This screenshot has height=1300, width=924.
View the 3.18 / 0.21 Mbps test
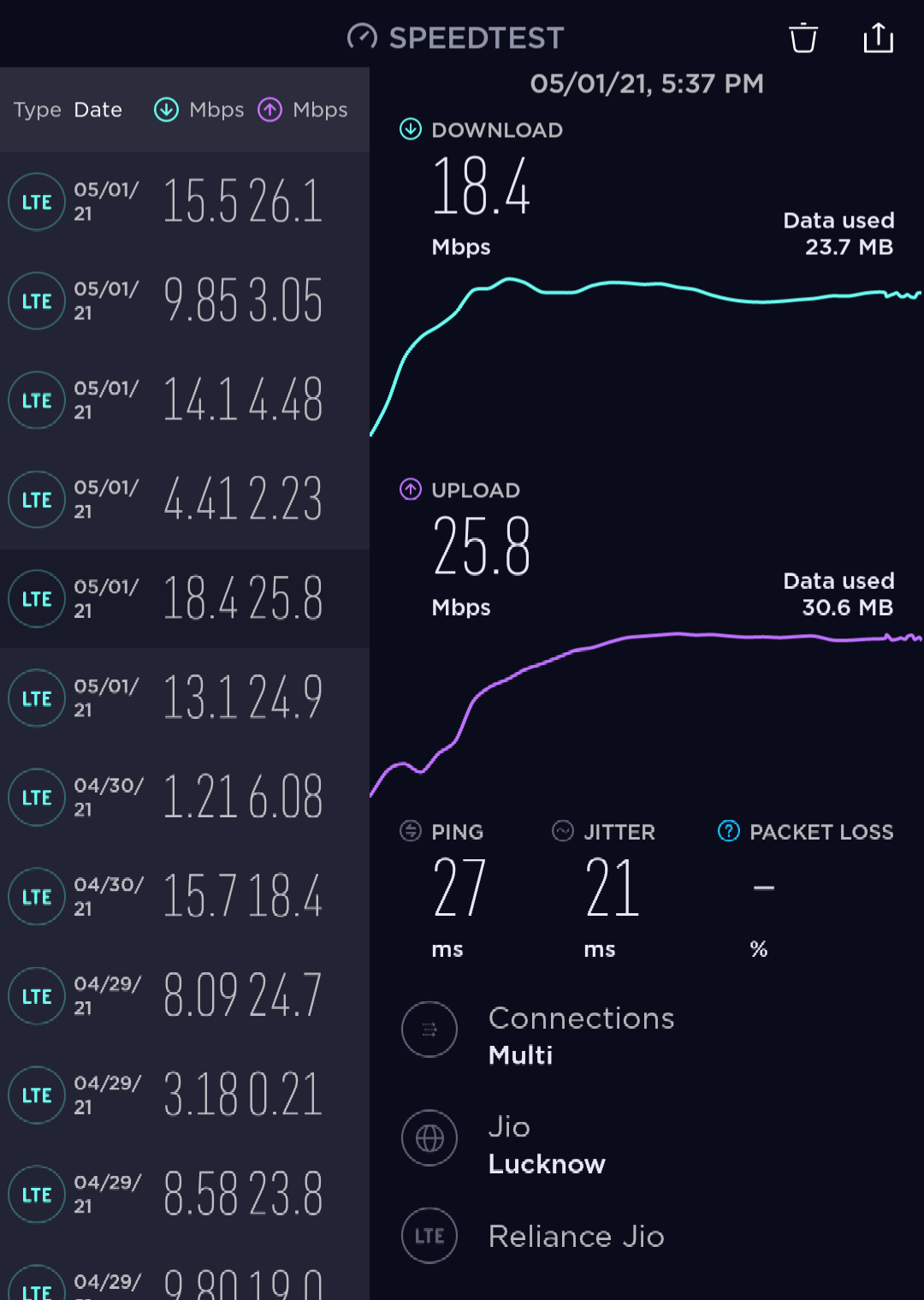(x=185, y=1095)
